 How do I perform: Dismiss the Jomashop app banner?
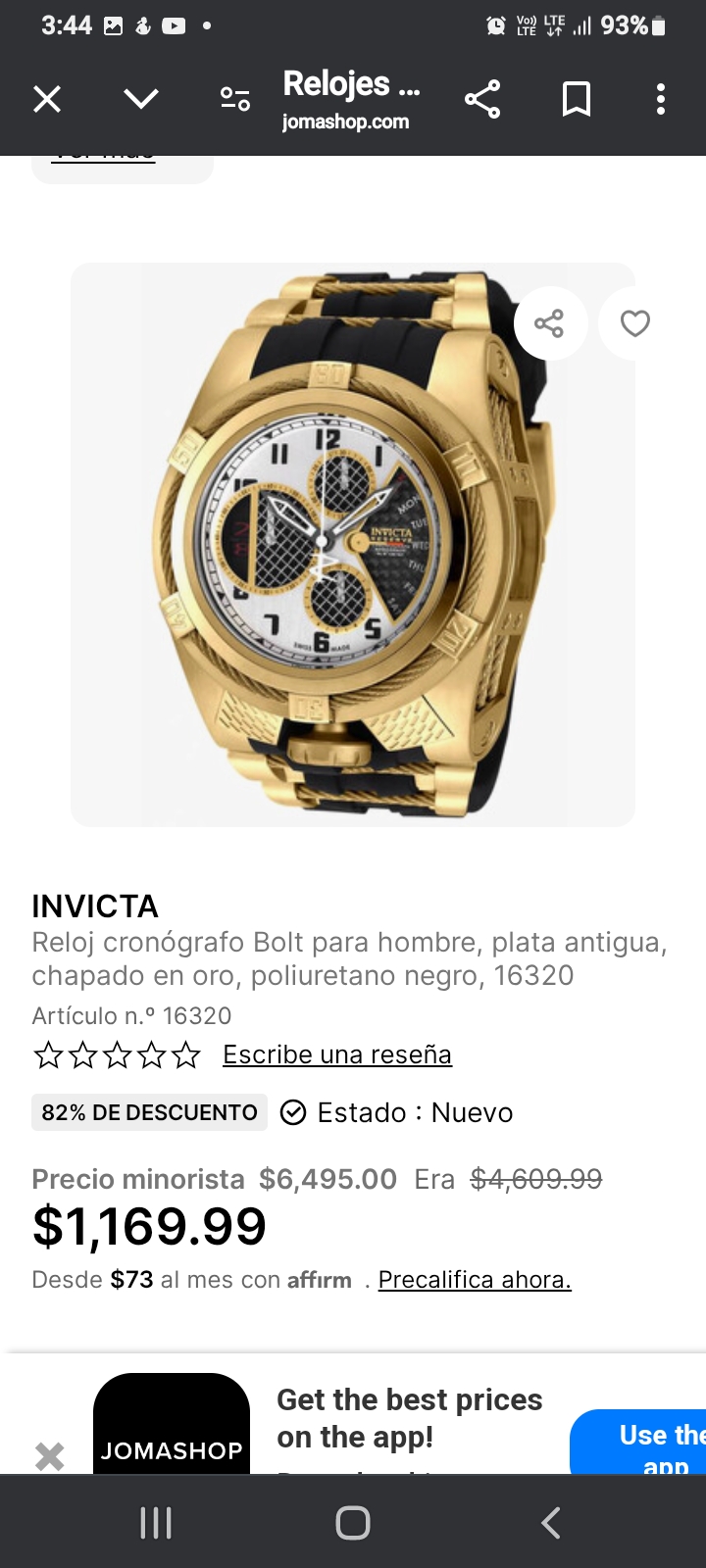(x=49, y=1456)
